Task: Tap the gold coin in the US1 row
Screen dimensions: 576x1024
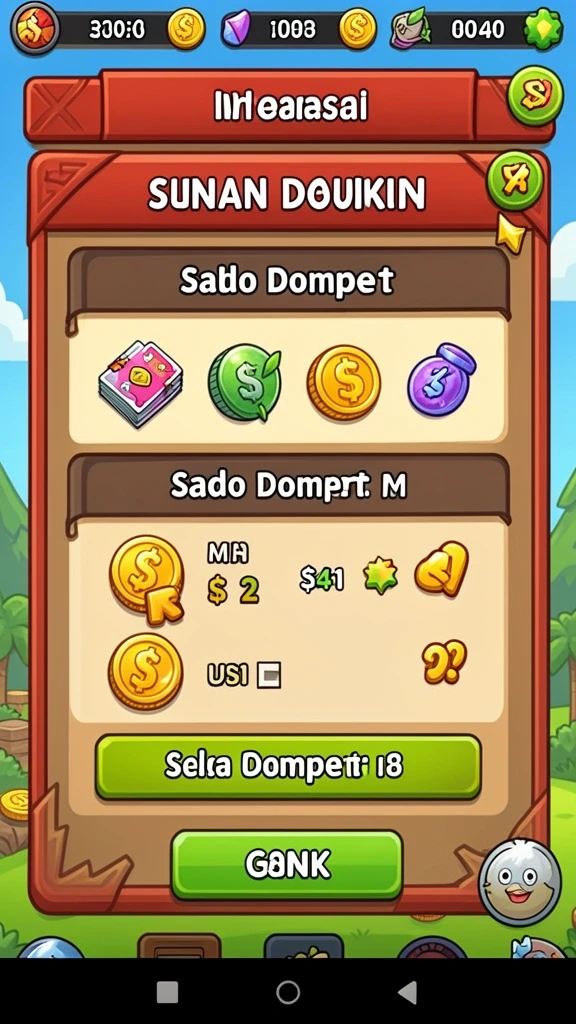Action: [145, 672]
